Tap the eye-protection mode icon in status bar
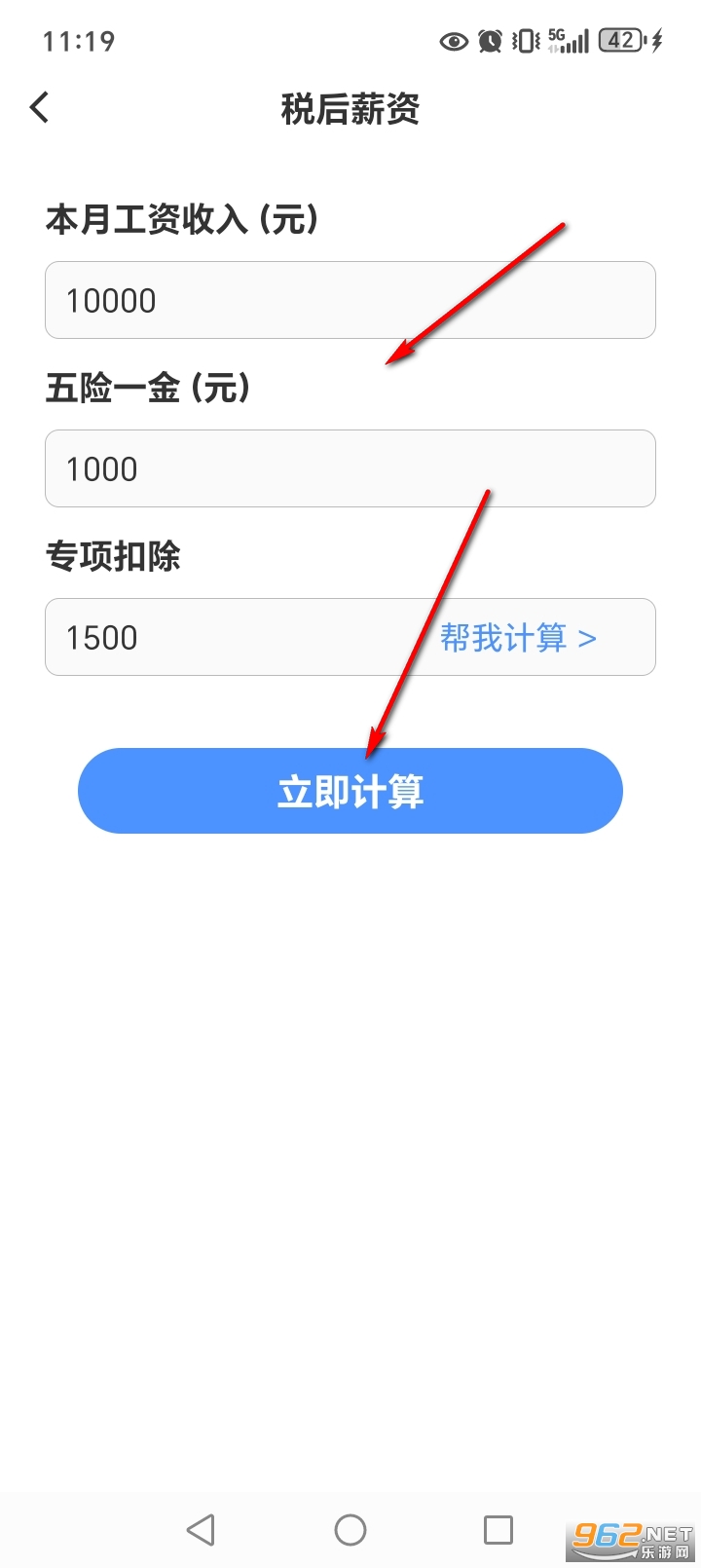Viewport: 701px width, 1568px height. click(452, 41)
